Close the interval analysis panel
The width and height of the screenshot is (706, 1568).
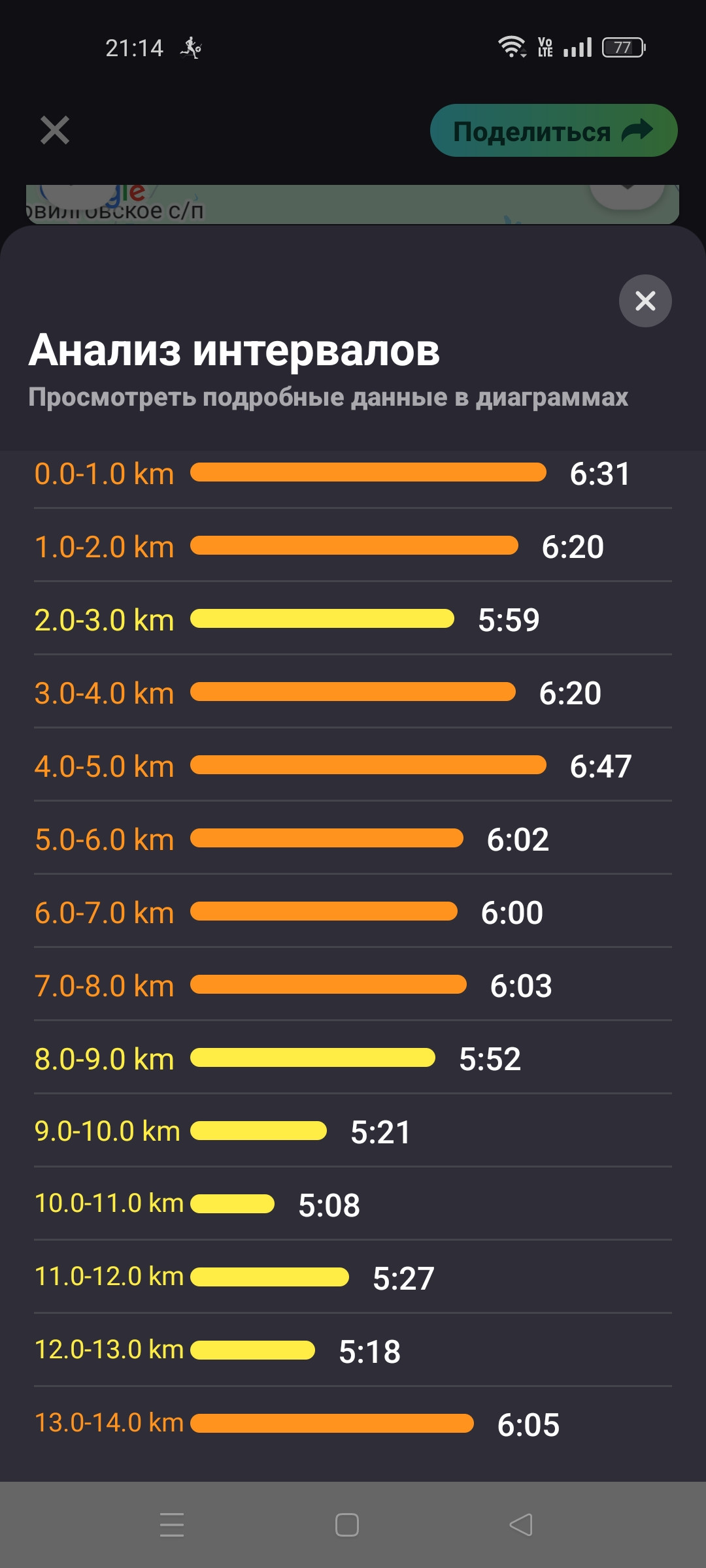[x=645, y=301]
